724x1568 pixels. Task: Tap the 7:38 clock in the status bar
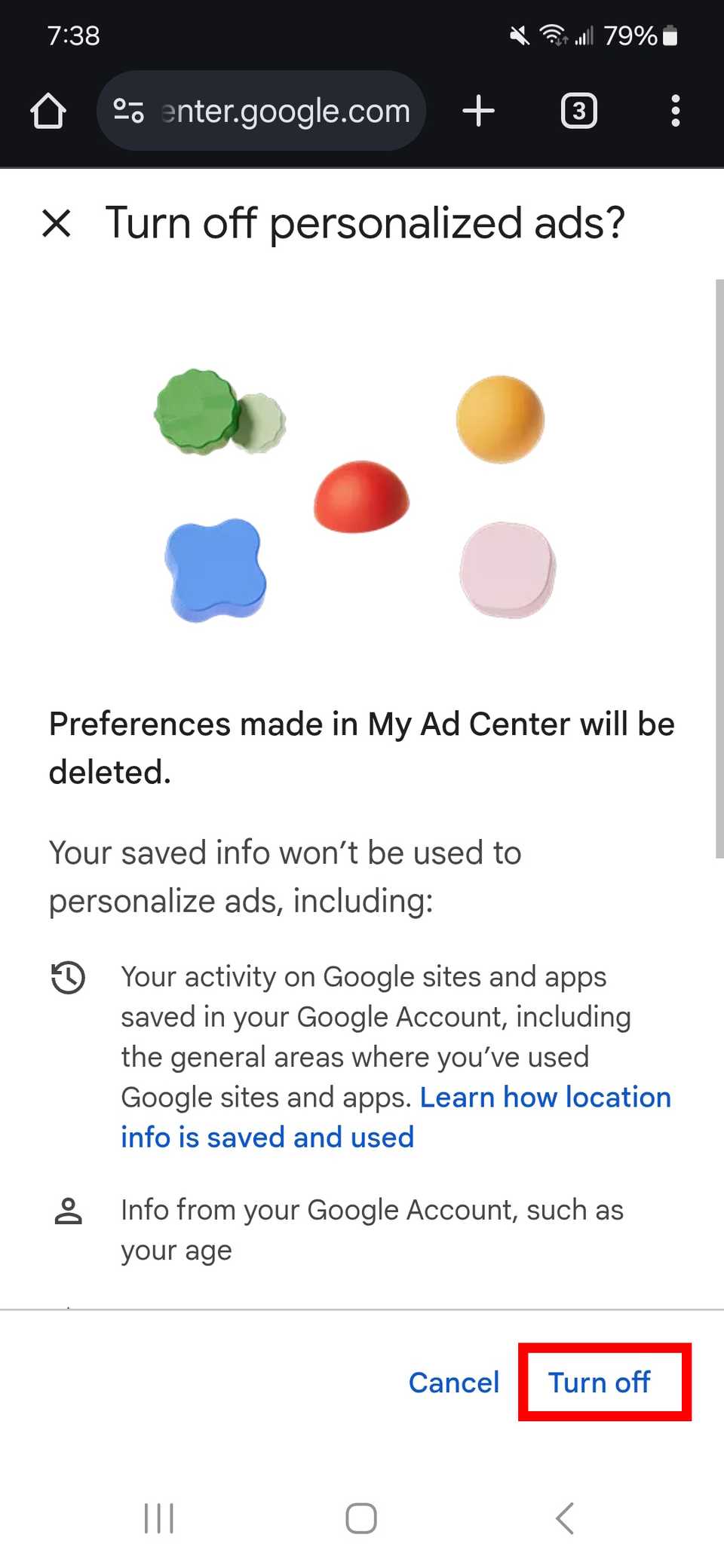pos(73,35)
